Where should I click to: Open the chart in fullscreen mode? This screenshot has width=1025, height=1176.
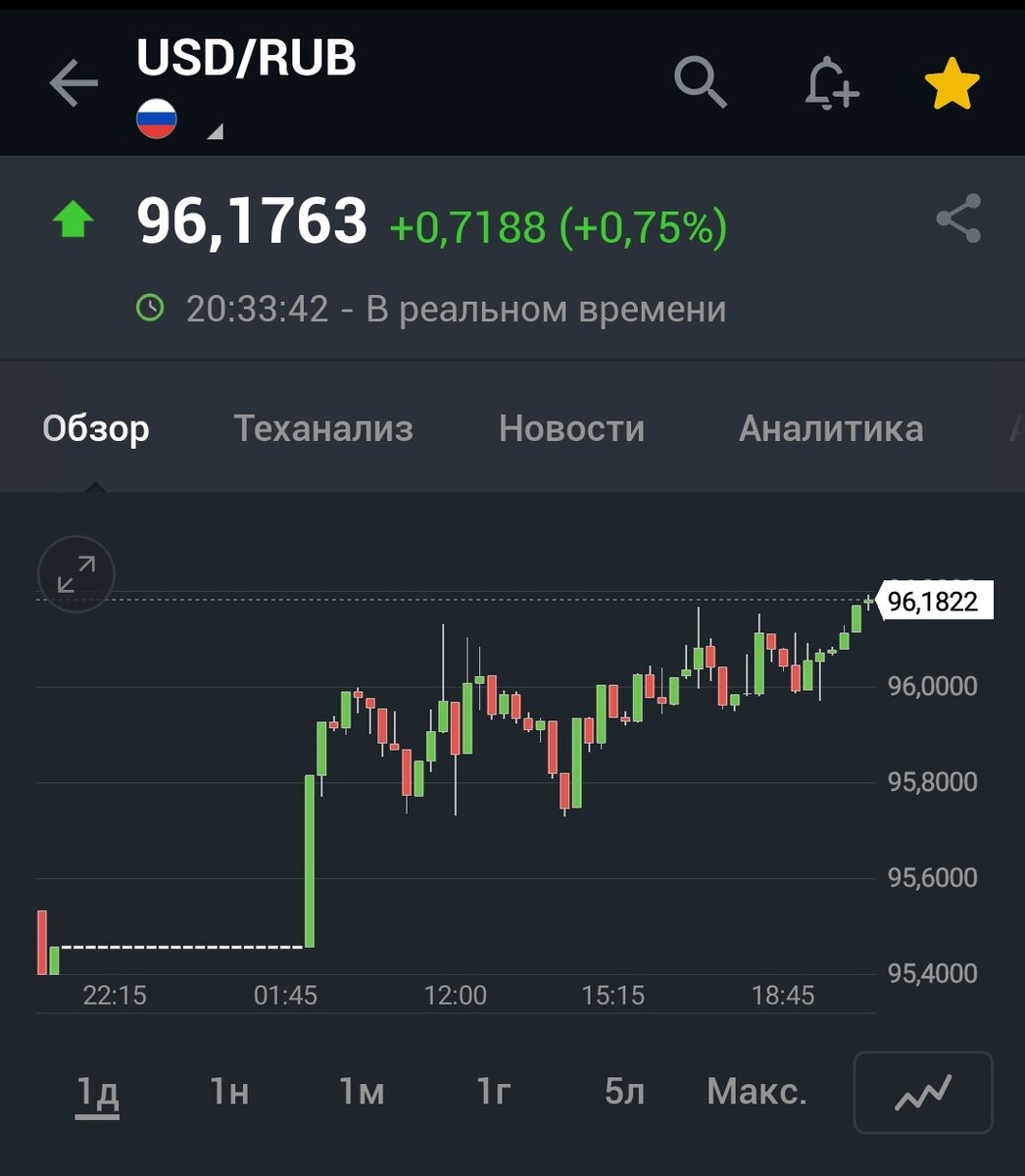(76, 574)
